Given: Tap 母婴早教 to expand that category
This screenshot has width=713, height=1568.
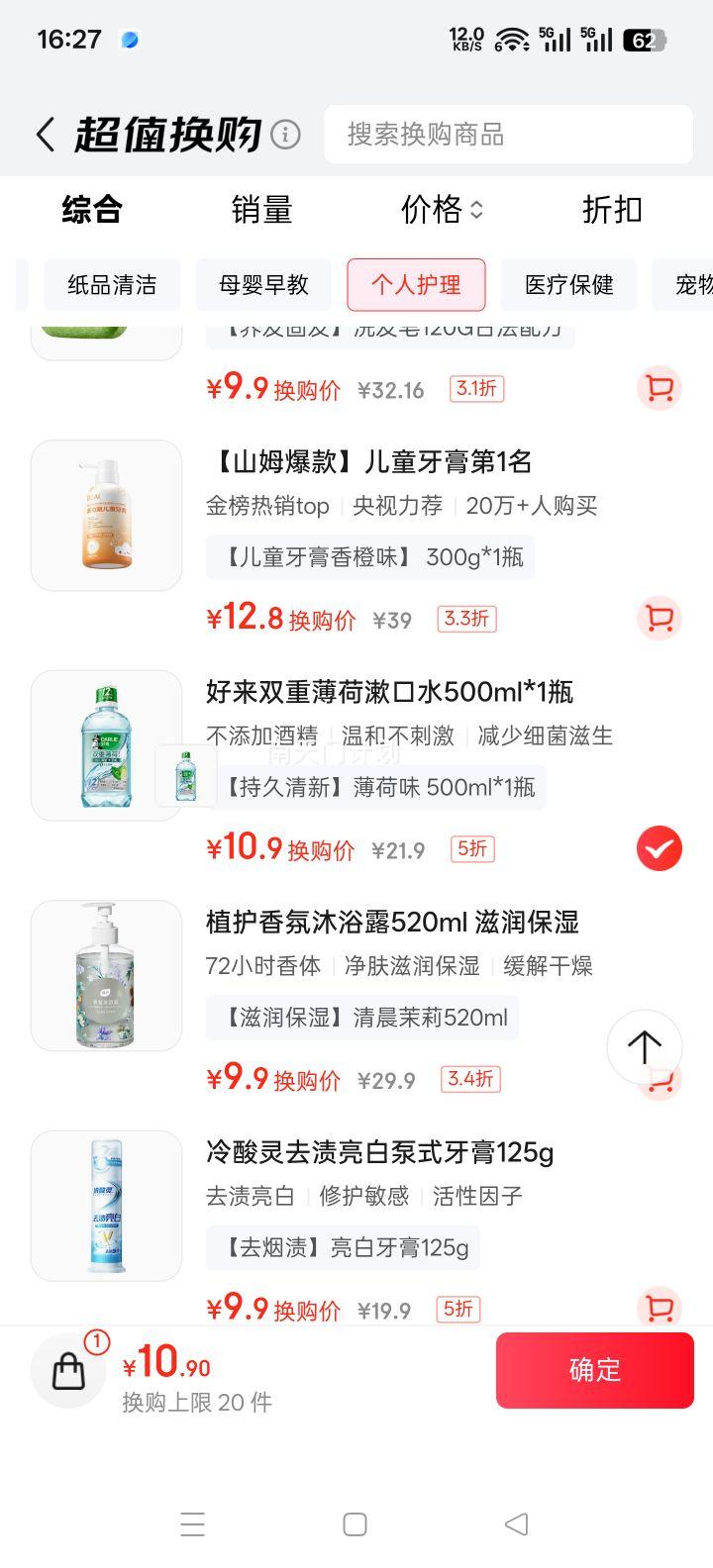Looking at the screenshot, I should click(x=262, y=285).
